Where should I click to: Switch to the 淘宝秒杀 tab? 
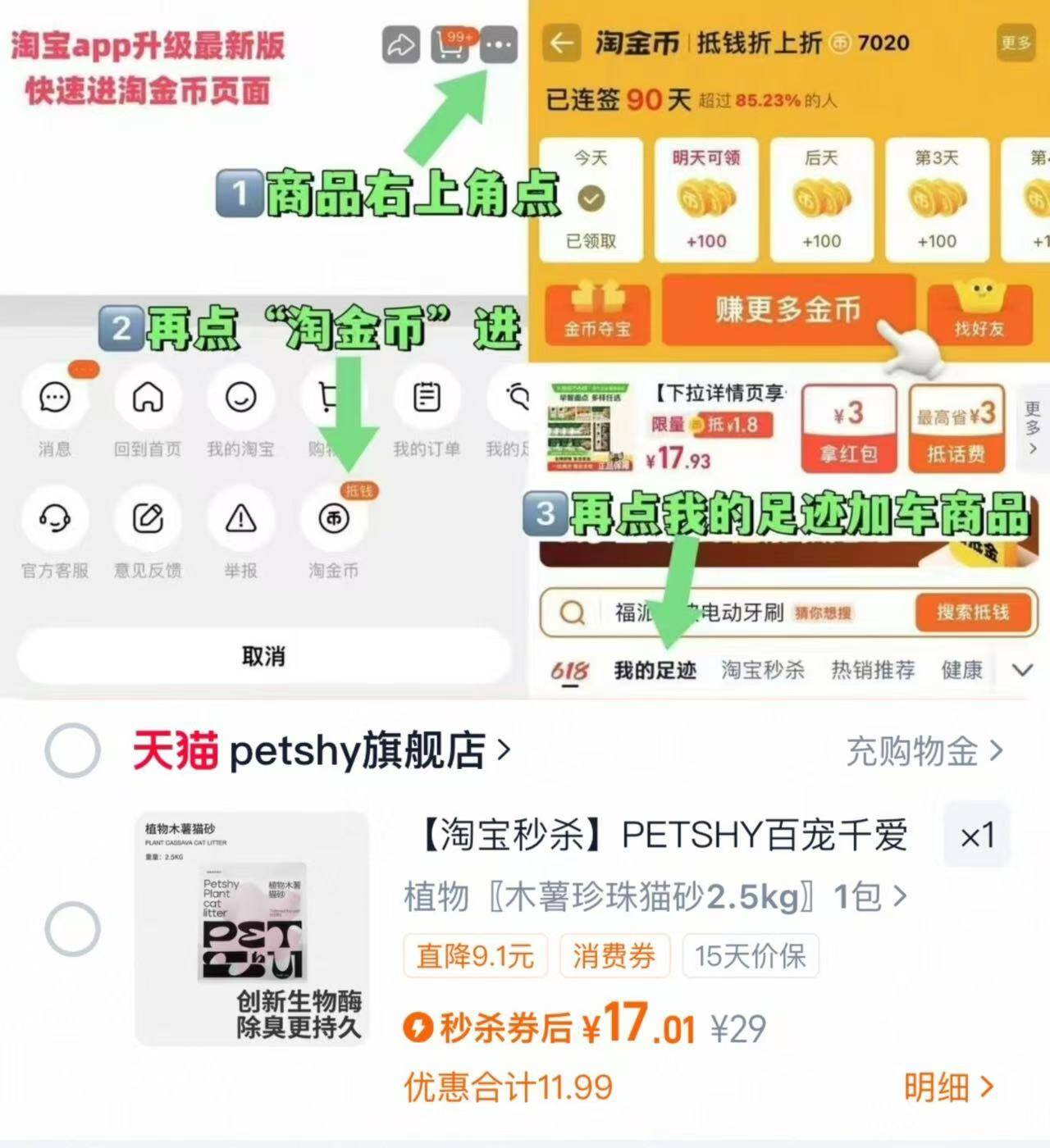pos(763,671)
